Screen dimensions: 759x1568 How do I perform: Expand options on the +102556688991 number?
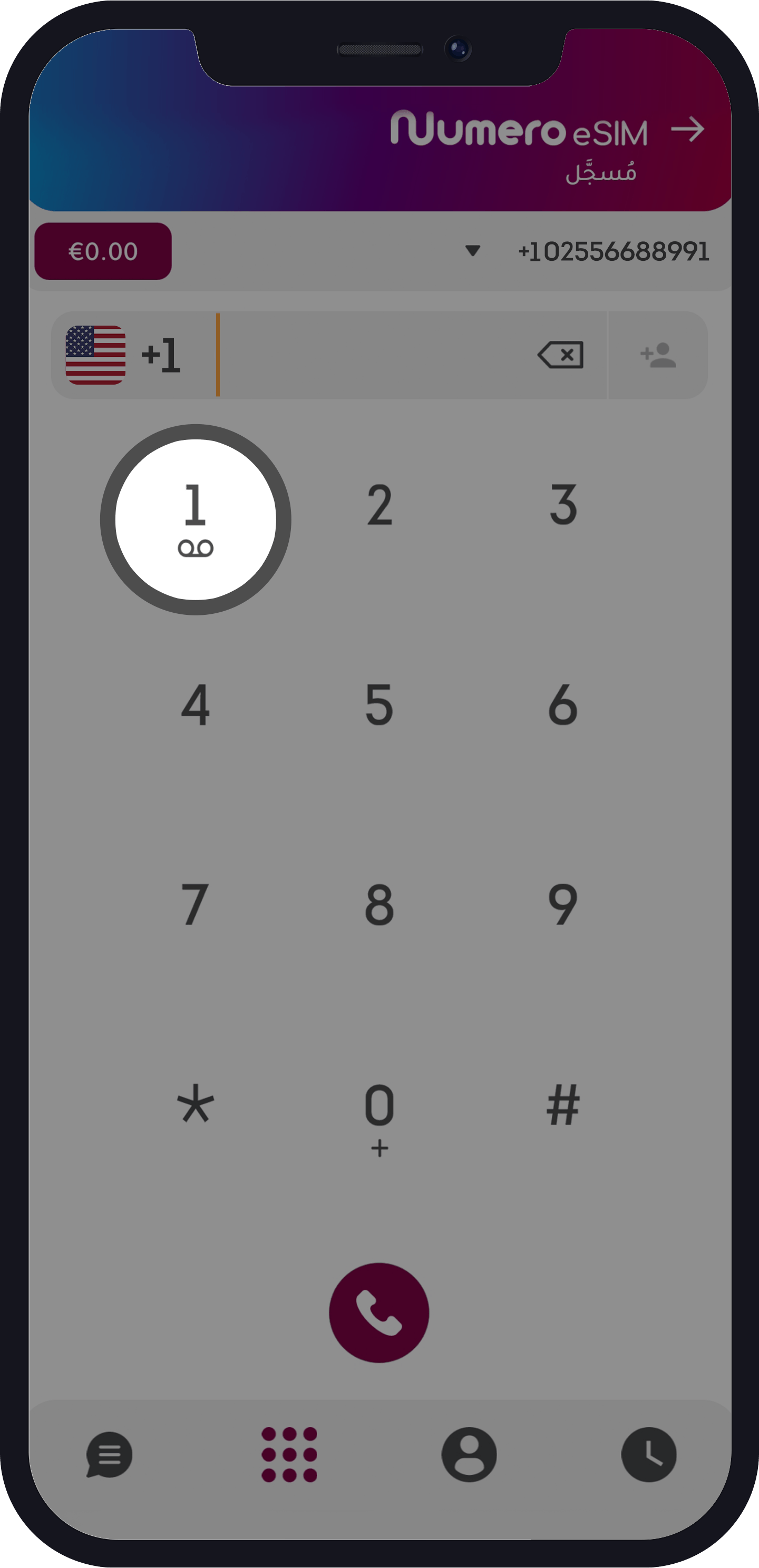[x=614, y=250]
